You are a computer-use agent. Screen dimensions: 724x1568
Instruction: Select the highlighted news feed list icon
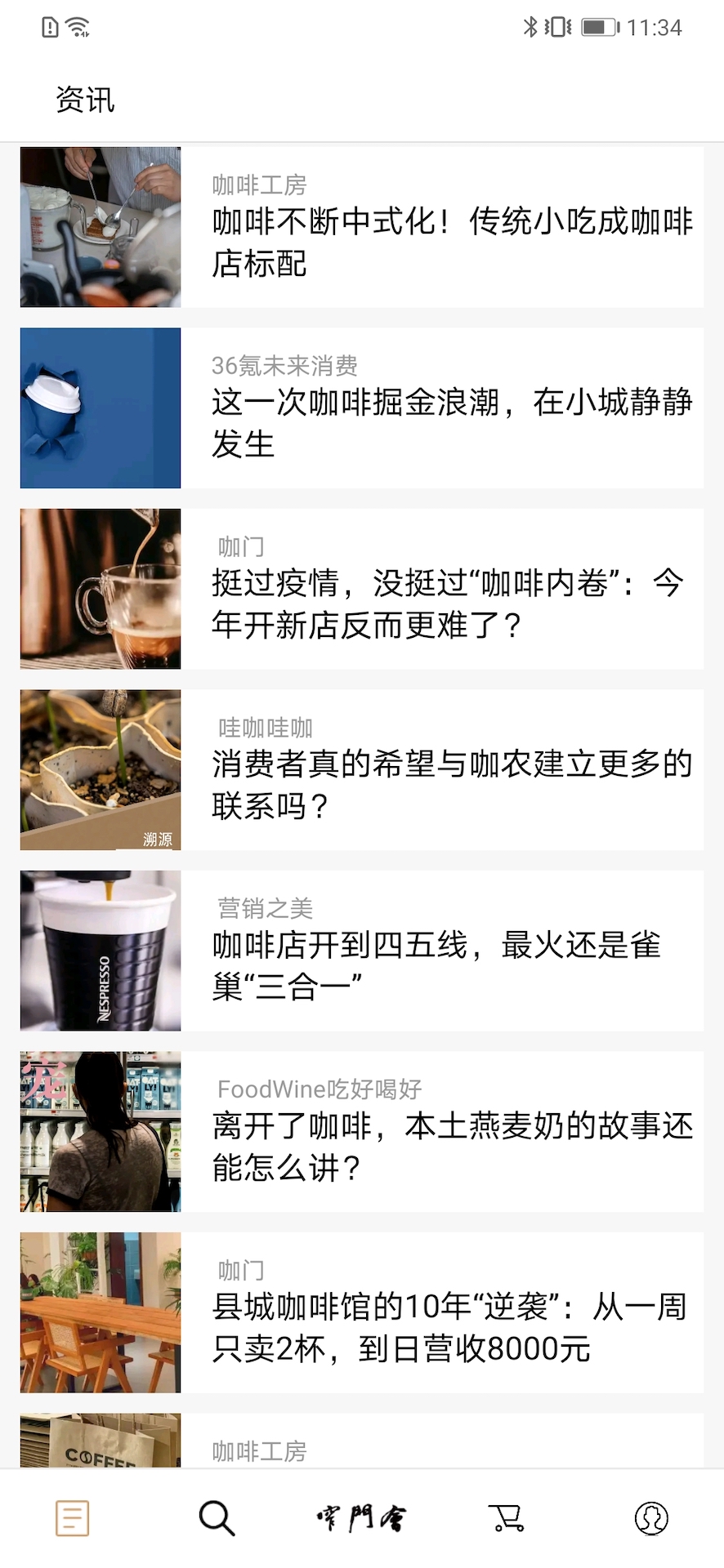coord(72,1517)
